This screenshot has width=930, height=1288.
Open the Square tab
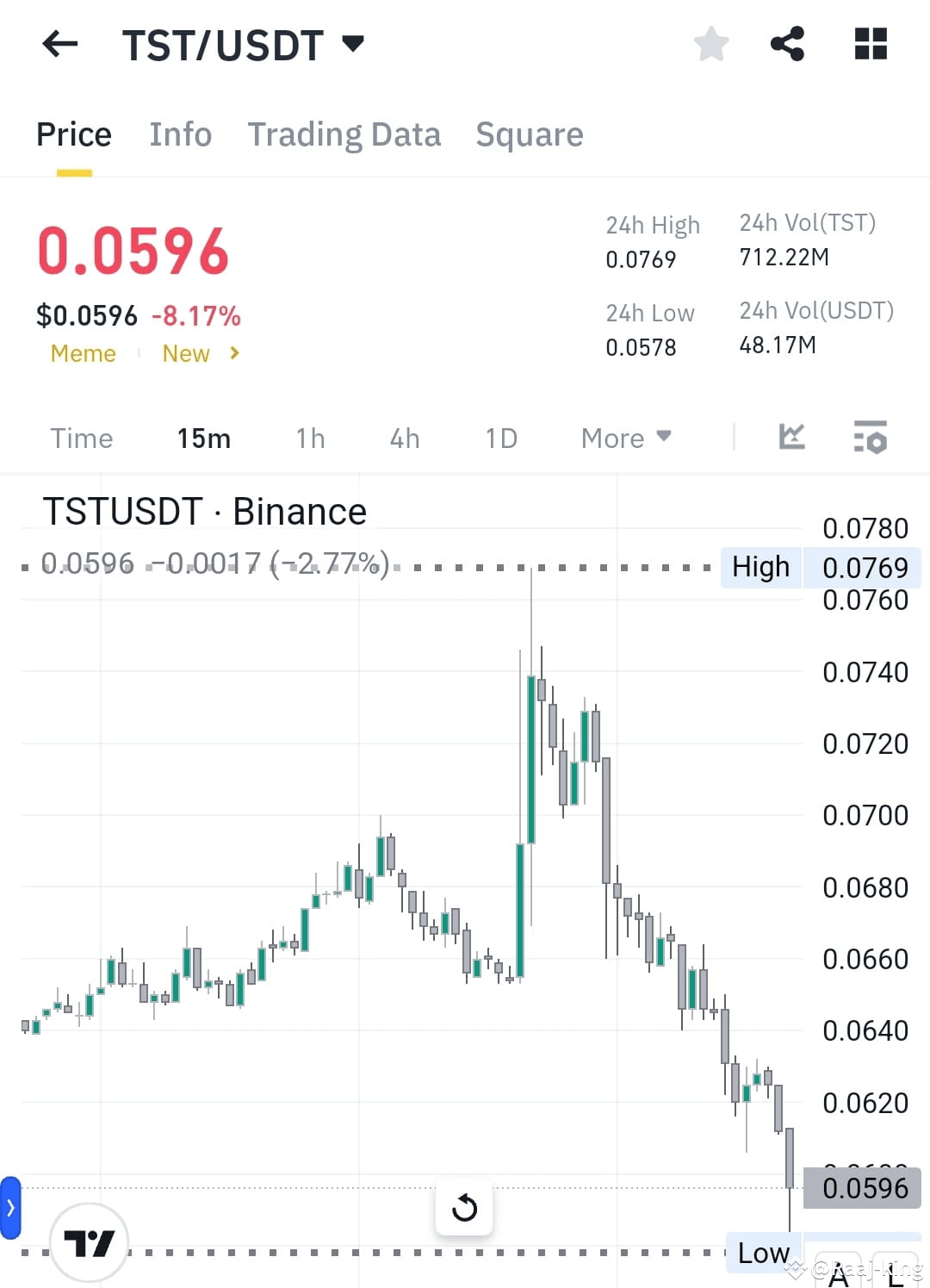pyautogui.click(x=529, y=134)
